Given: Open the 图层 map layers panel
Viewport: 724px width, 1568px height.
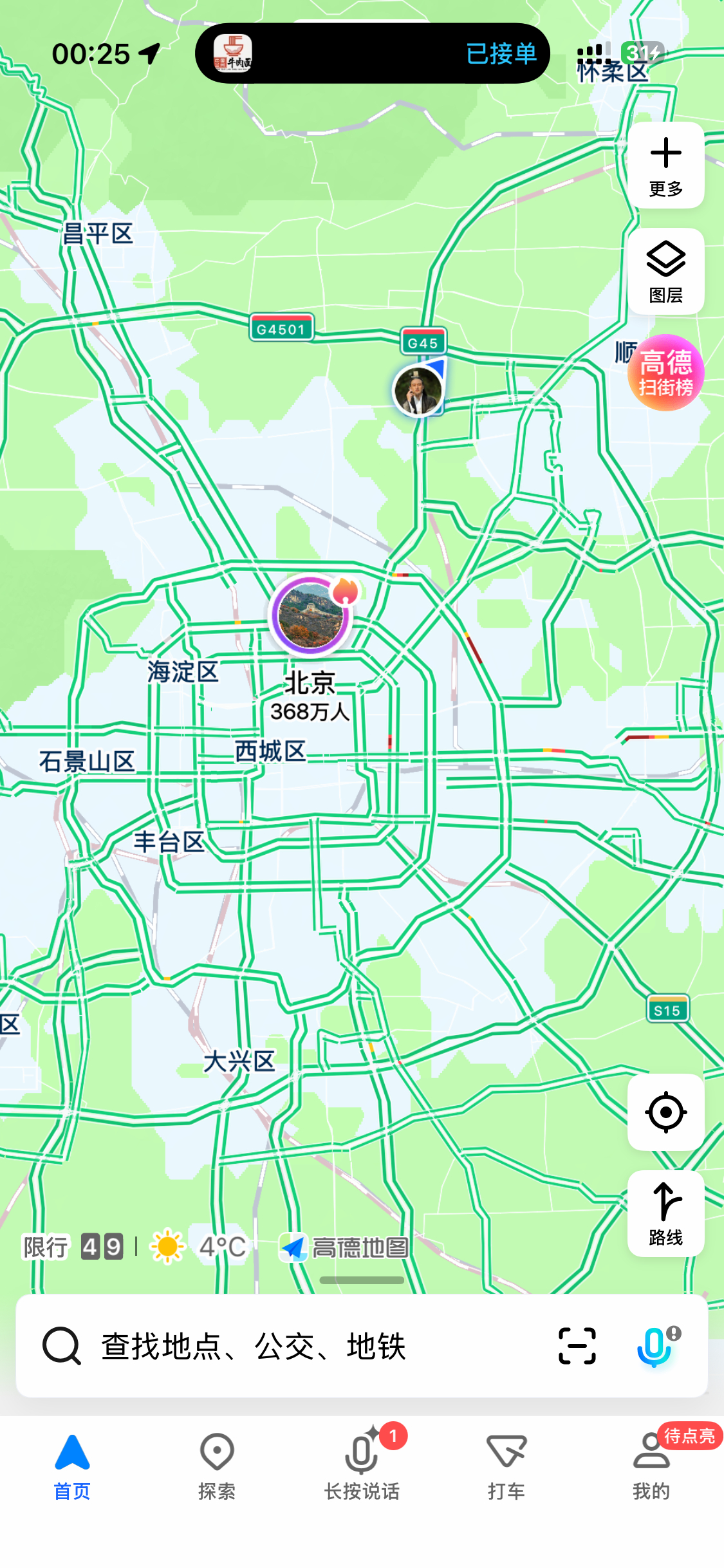Looking at the screenshot, I should (x=665, y=272).
